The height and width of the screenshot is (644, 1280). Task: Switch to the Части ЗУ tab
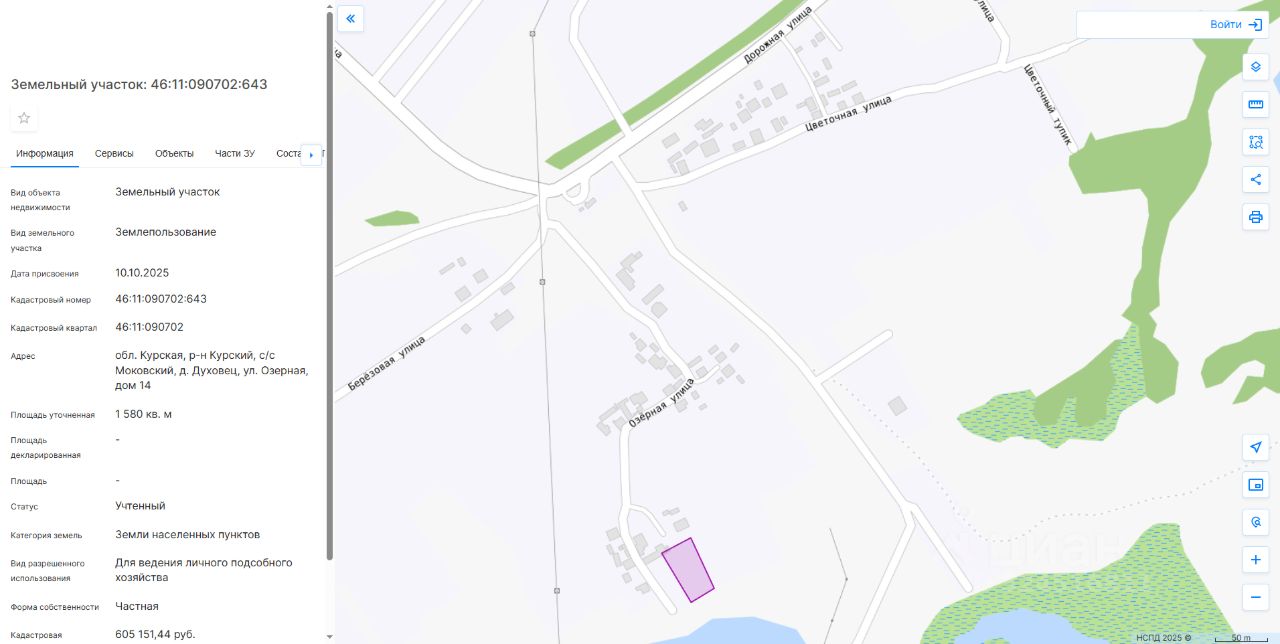pyautogui.click(x=235, y=153)
